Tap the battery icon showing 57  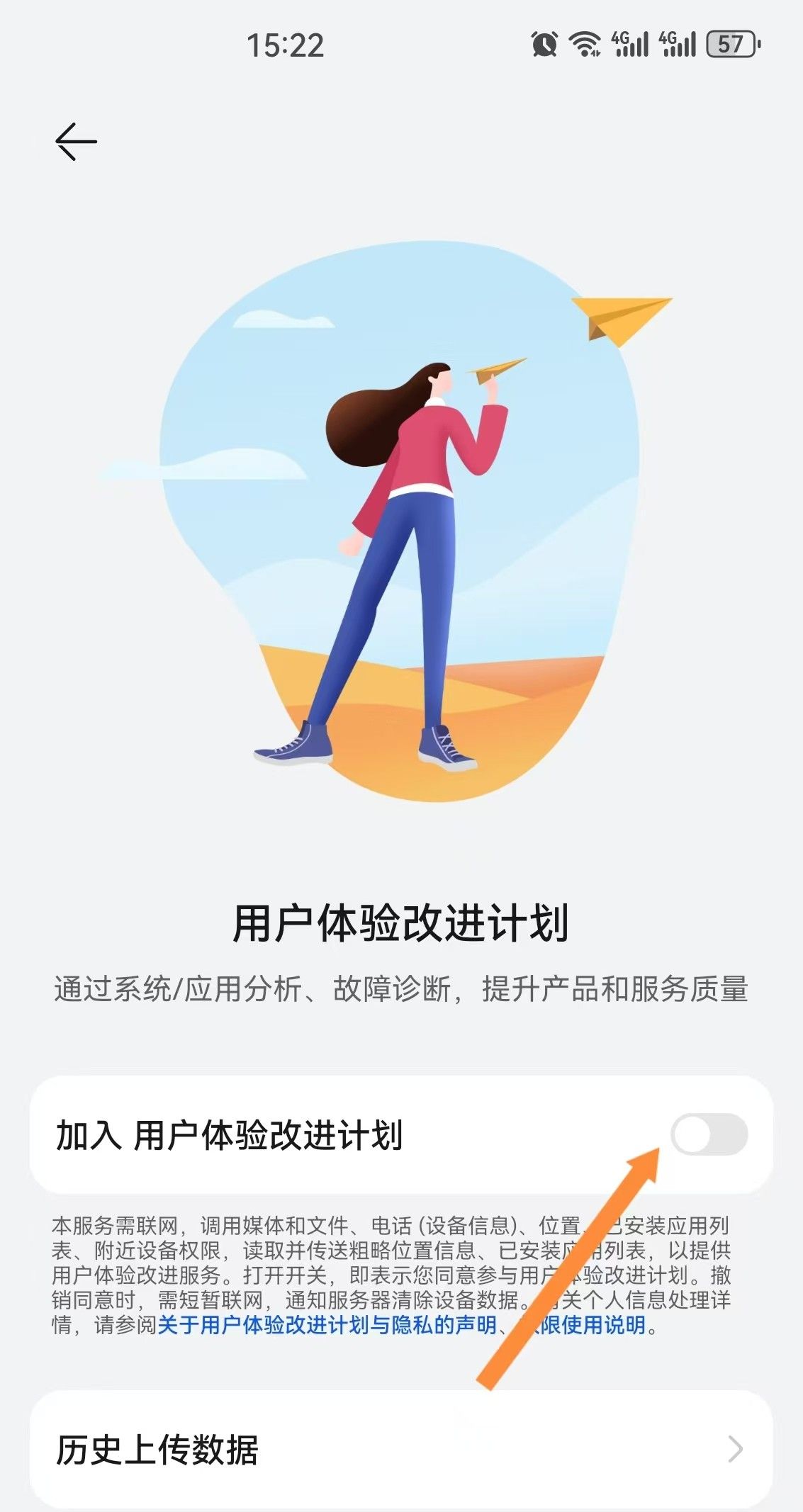tap(734, 44)
